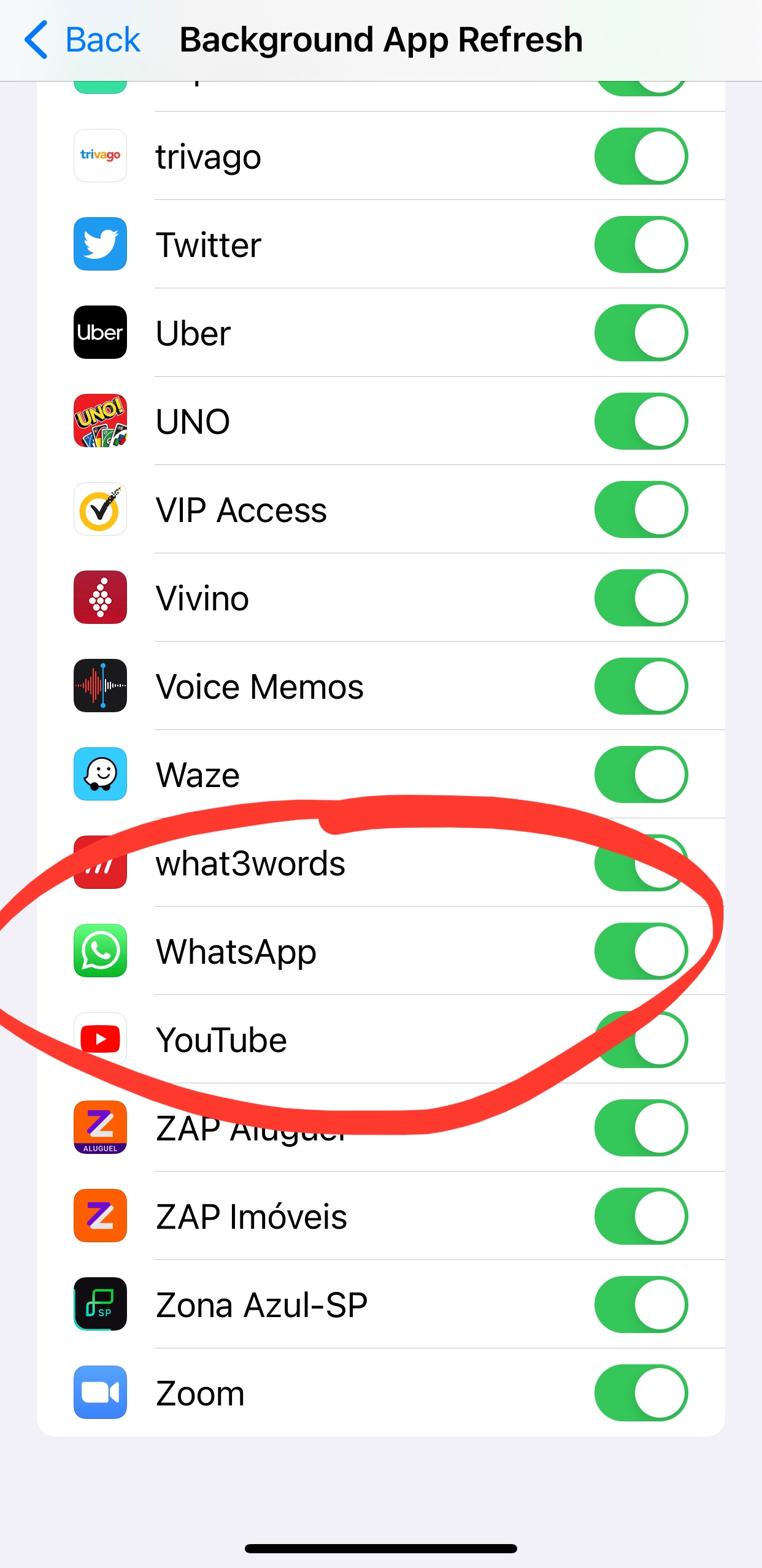Screen dimensions: 762x1568
Task: Disable background refresh for Zoom
Action: click(641, 1393)
